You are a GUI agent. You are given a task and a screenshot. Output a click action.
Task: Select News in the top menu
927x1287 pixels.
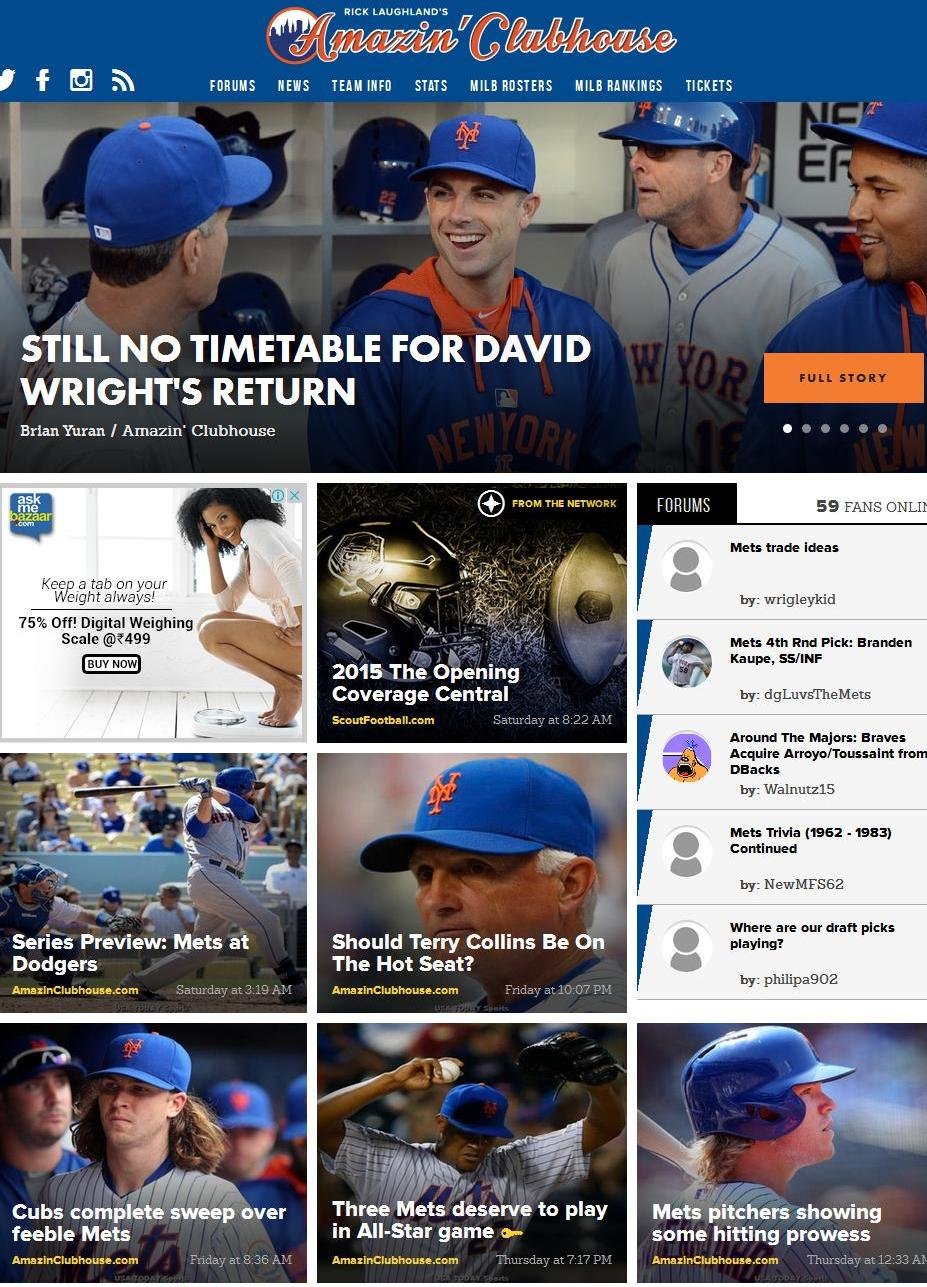(293, 86)
